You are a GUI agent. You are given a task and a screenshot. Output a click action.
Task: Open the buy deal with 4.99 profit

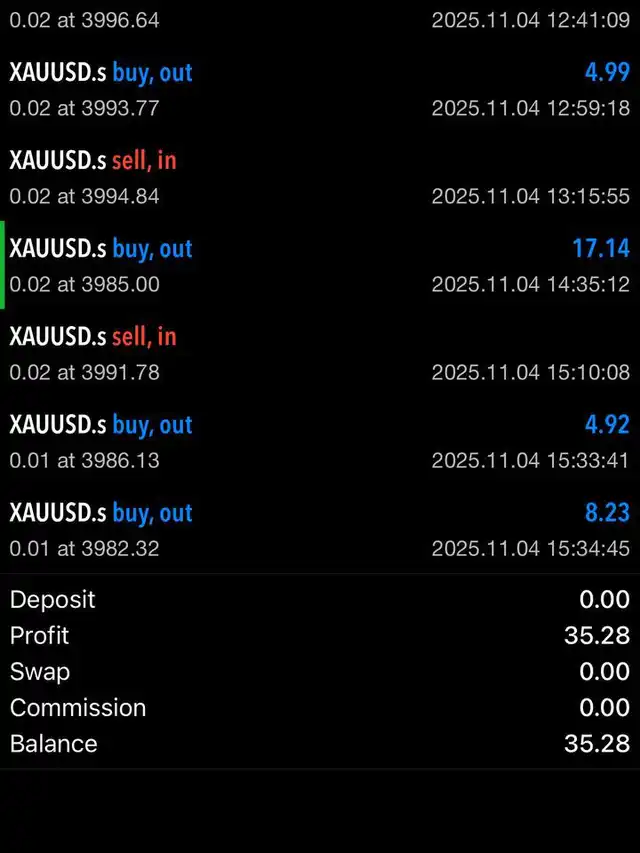coord(320,90)
